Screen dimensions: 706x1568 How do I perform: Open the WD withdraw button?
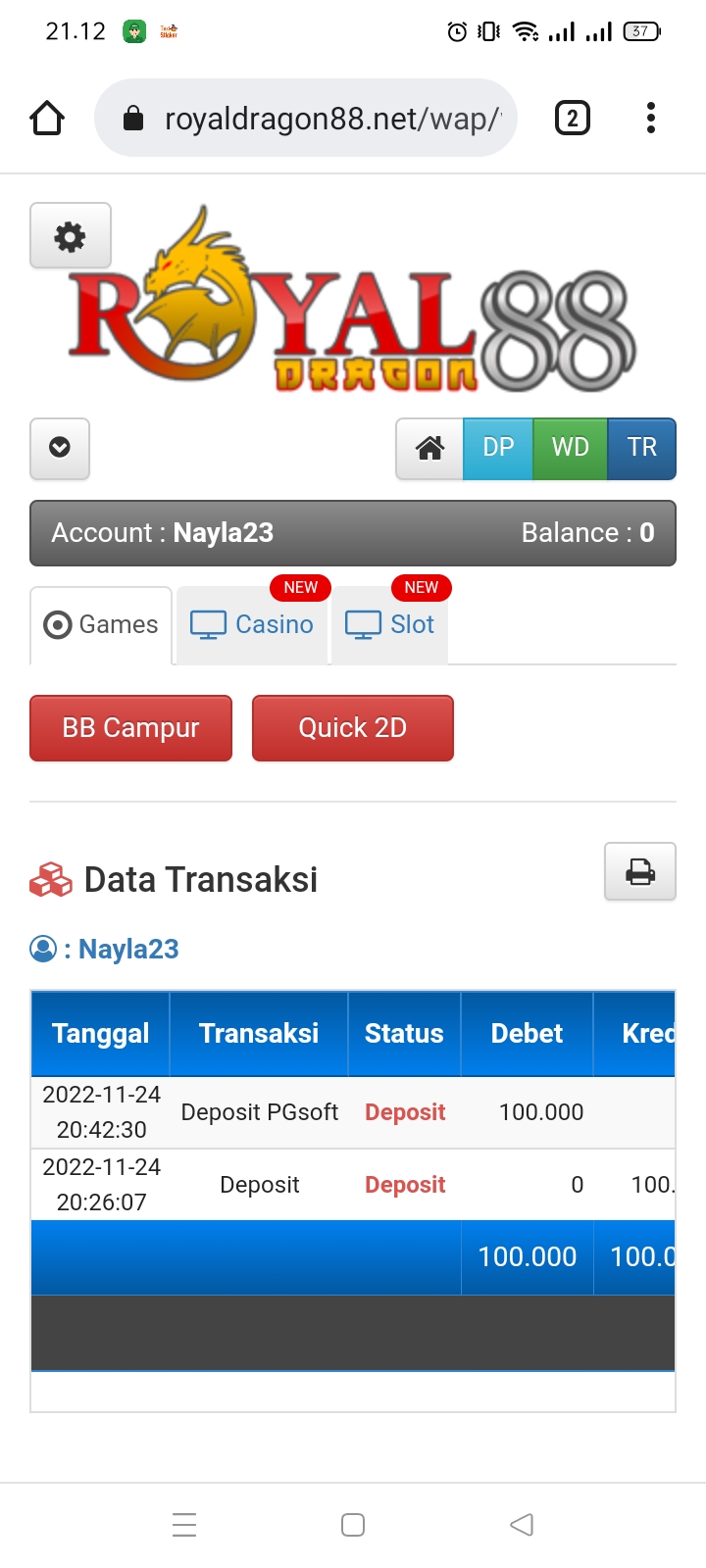pos(570,448)
